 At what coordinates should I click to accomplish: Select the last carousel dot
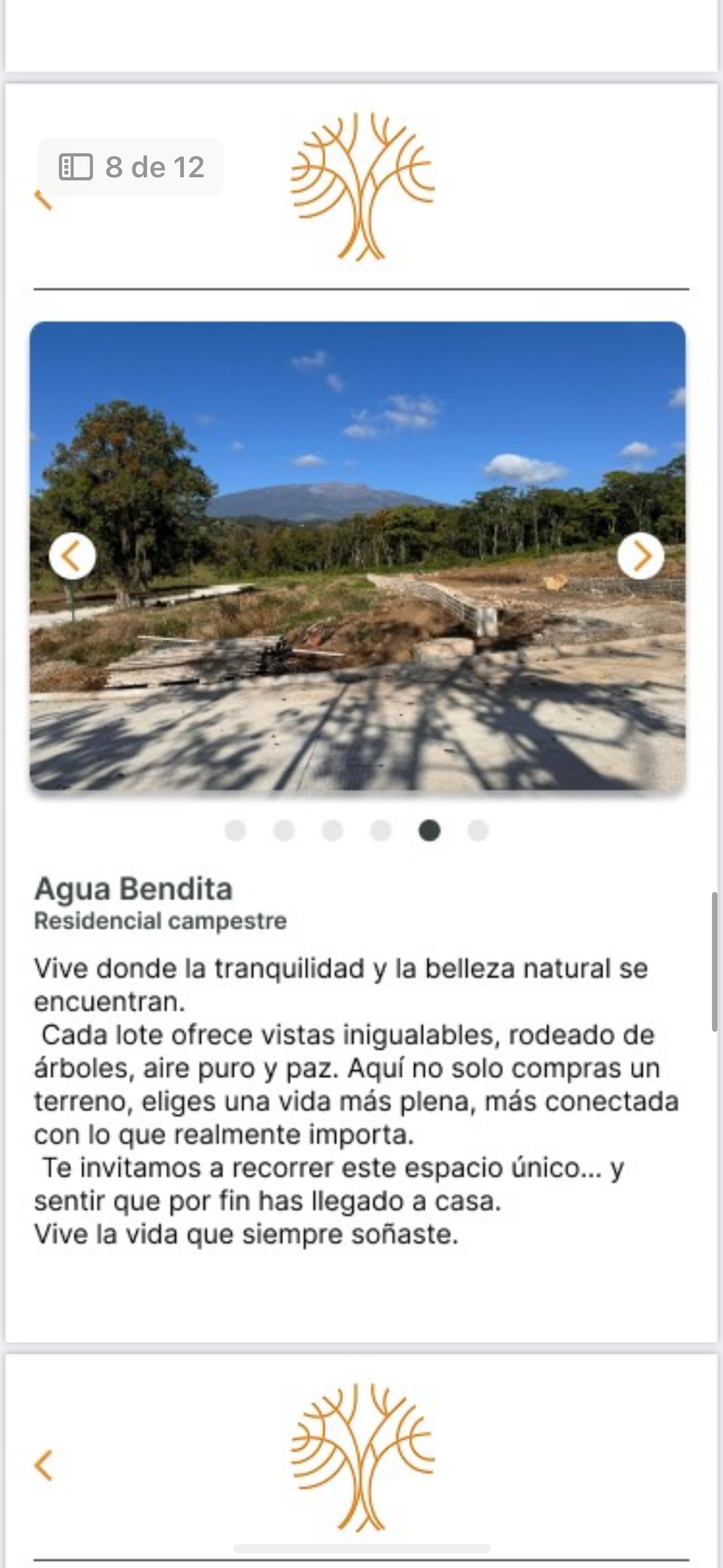click(x=478, y=831)
